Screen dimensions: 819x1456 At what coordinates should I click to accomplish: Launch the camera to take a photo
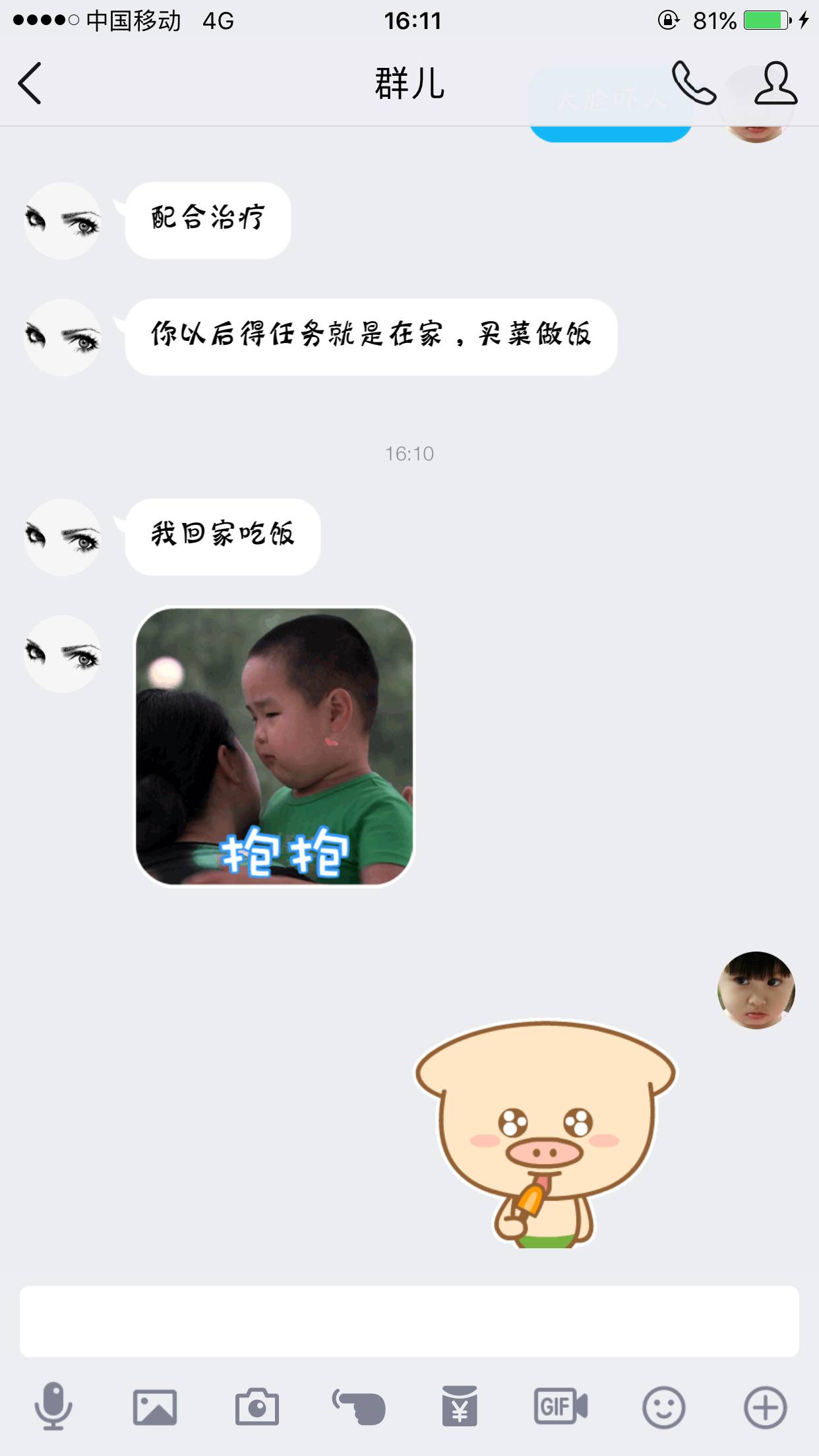click(257, 1407)
